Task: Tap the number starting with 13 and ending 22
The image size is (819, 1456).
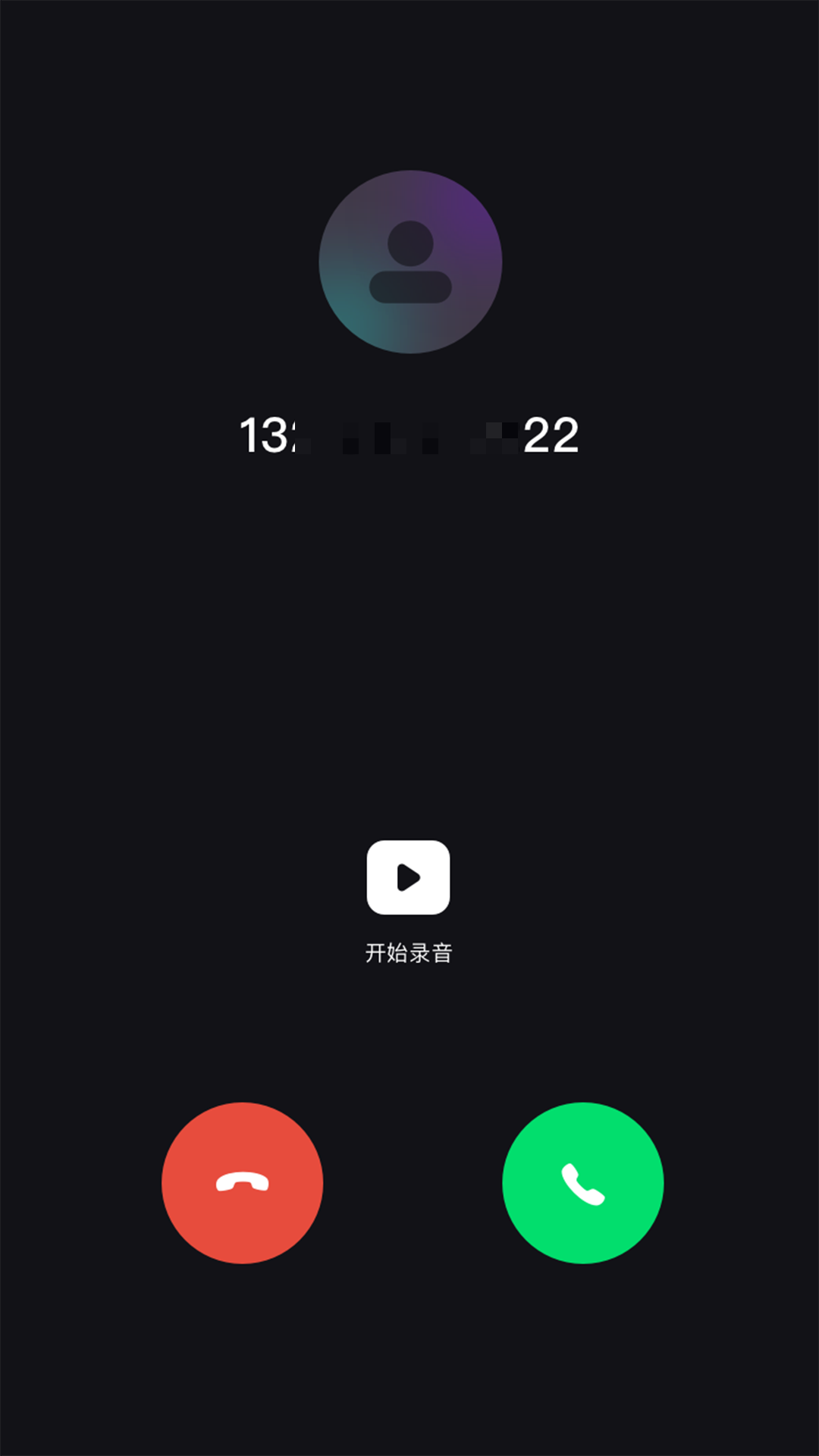Action: (x=409, y=436)
